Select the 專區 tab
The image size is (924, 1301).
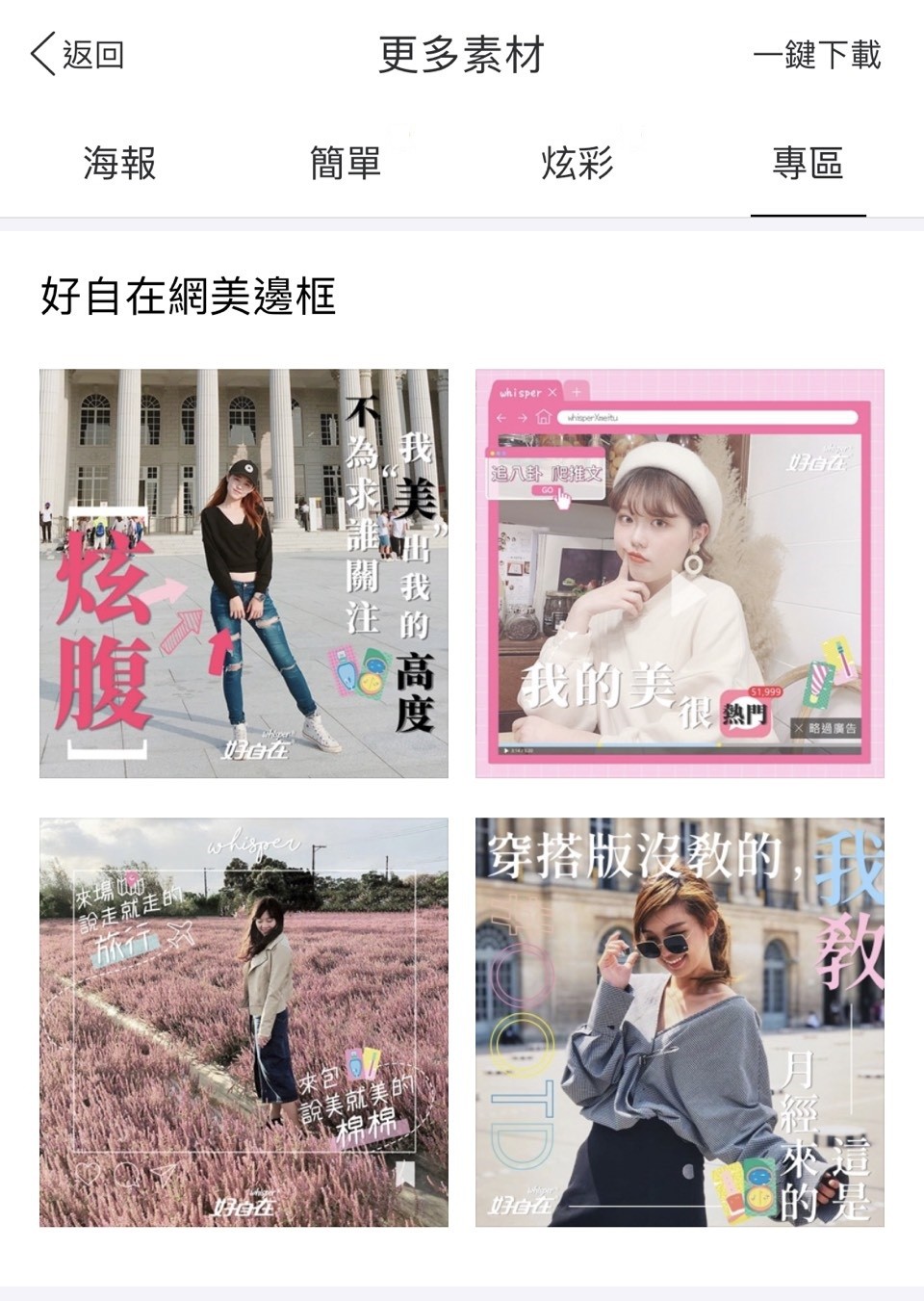pyautogui.click(x=808, y=164)
